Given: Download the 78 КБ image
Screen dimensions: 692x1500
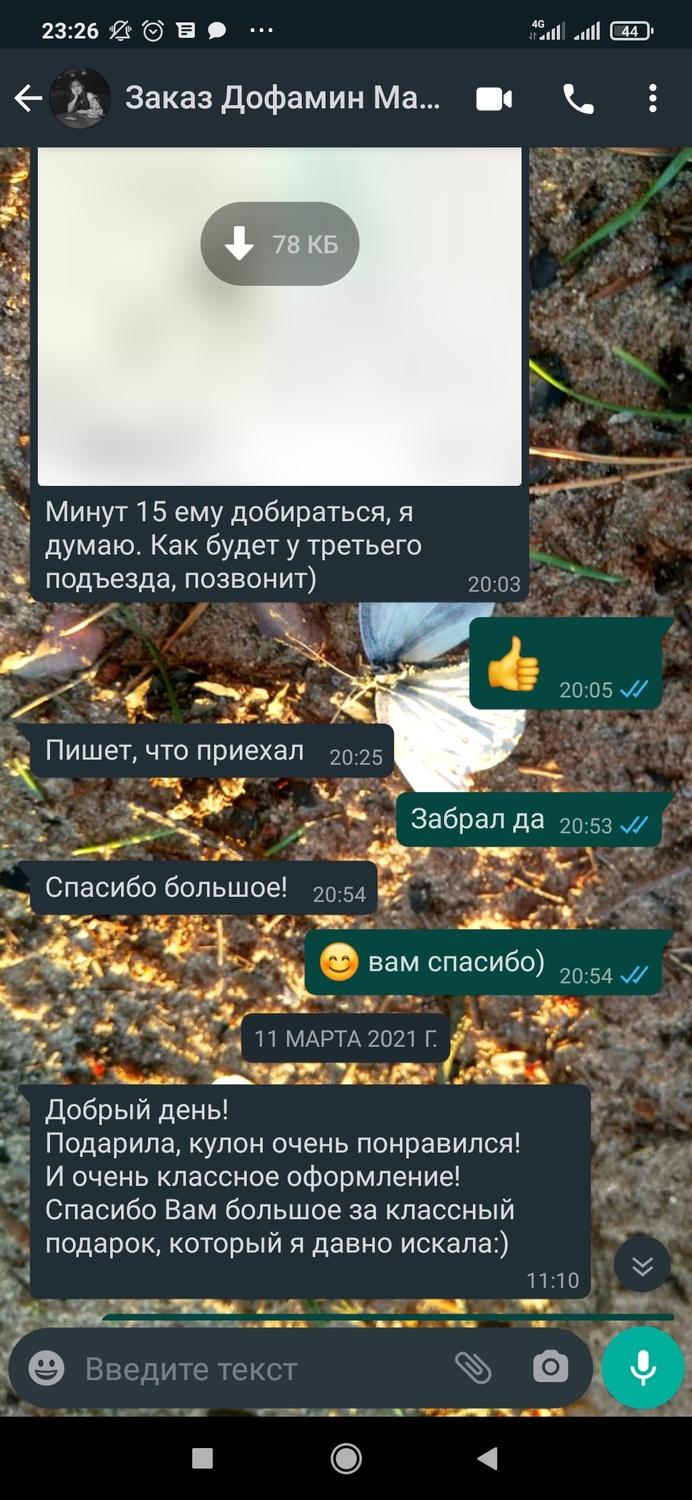Looking at the screenshot, I should pos(280,244).
